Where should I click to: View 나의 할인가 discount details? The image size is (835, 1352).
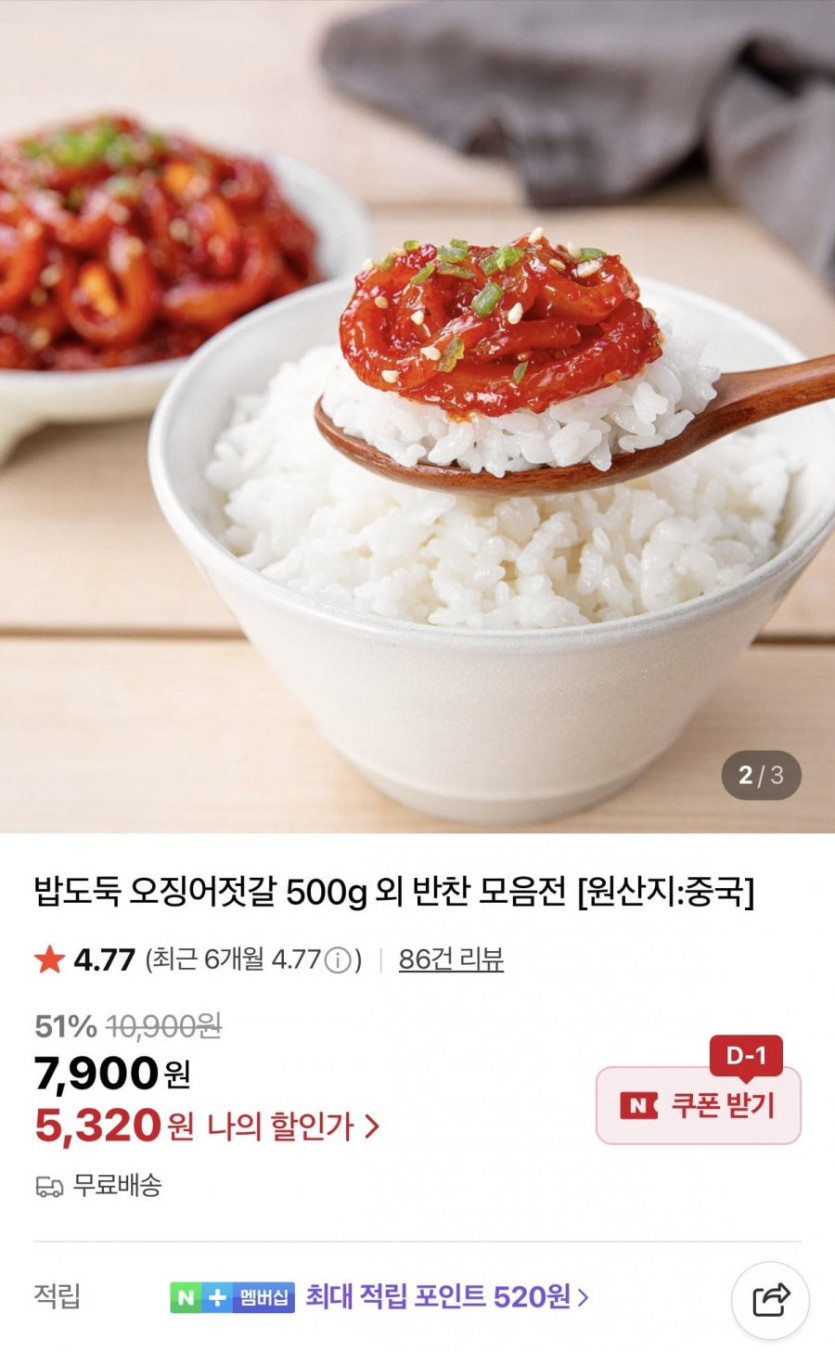click(293, 1127)
